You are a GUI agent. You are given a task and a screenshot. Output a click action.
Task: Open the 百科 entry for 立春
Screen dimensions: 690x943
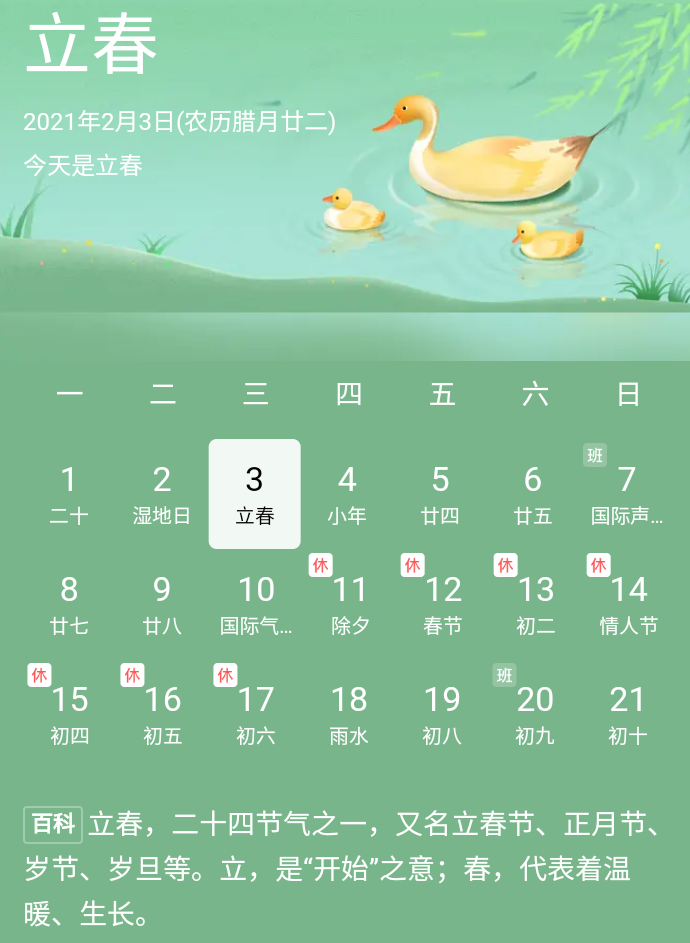coord(53,825)
